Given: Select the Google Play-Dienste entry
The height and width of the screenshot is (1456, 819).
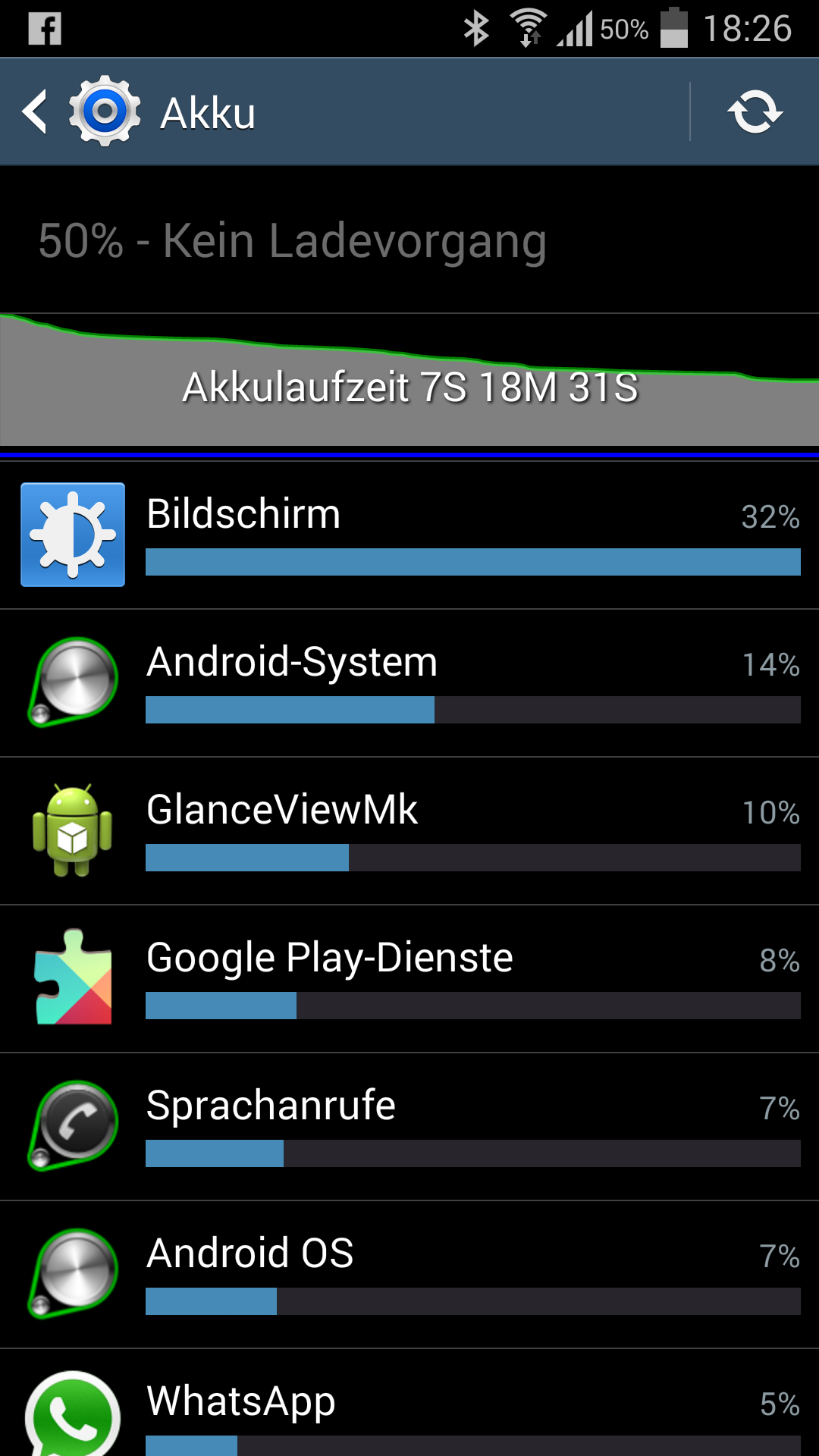Looking at the screenshot, I should 409,978.
